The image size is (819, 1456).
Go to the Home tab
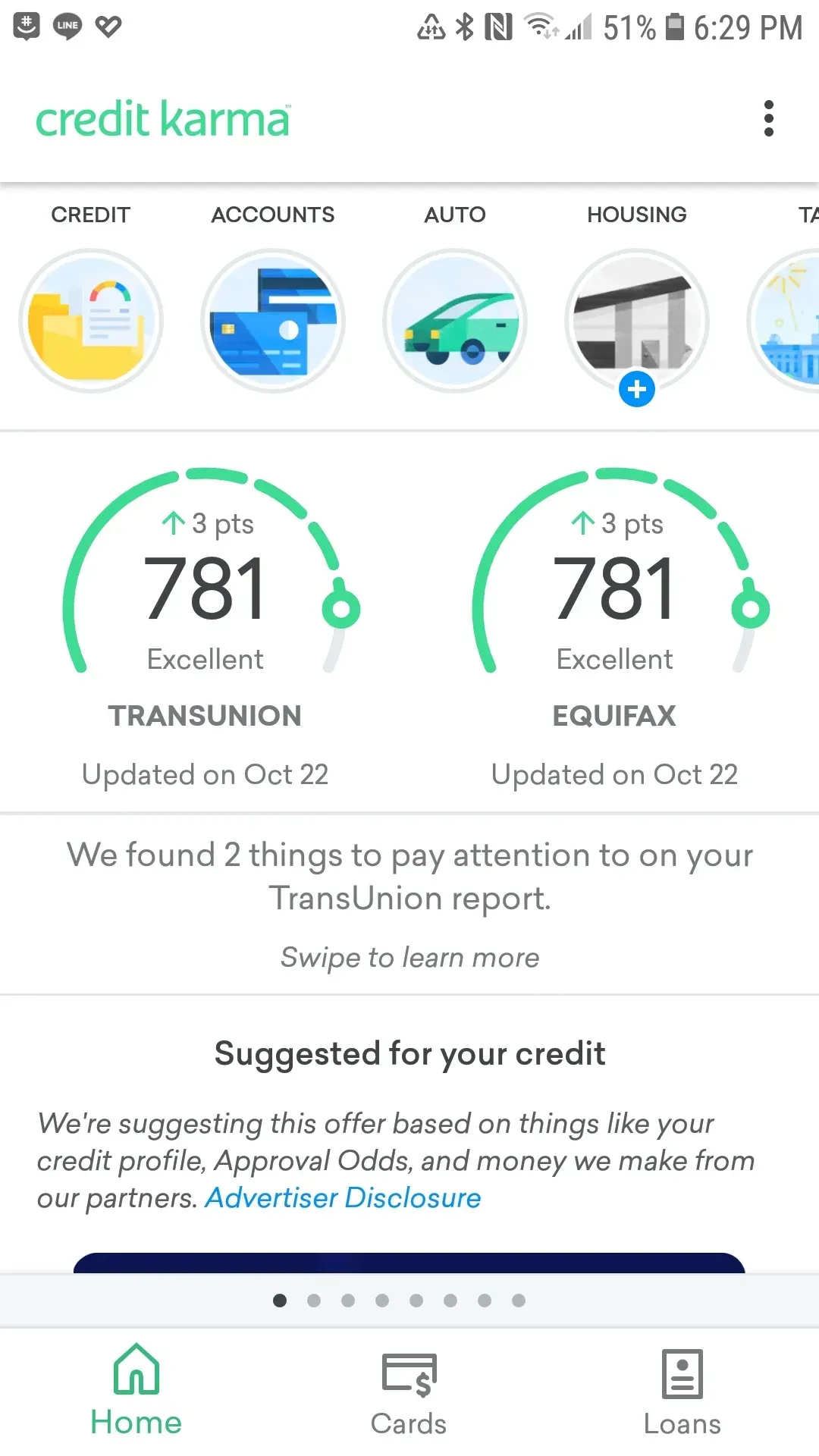[136, 1391]
